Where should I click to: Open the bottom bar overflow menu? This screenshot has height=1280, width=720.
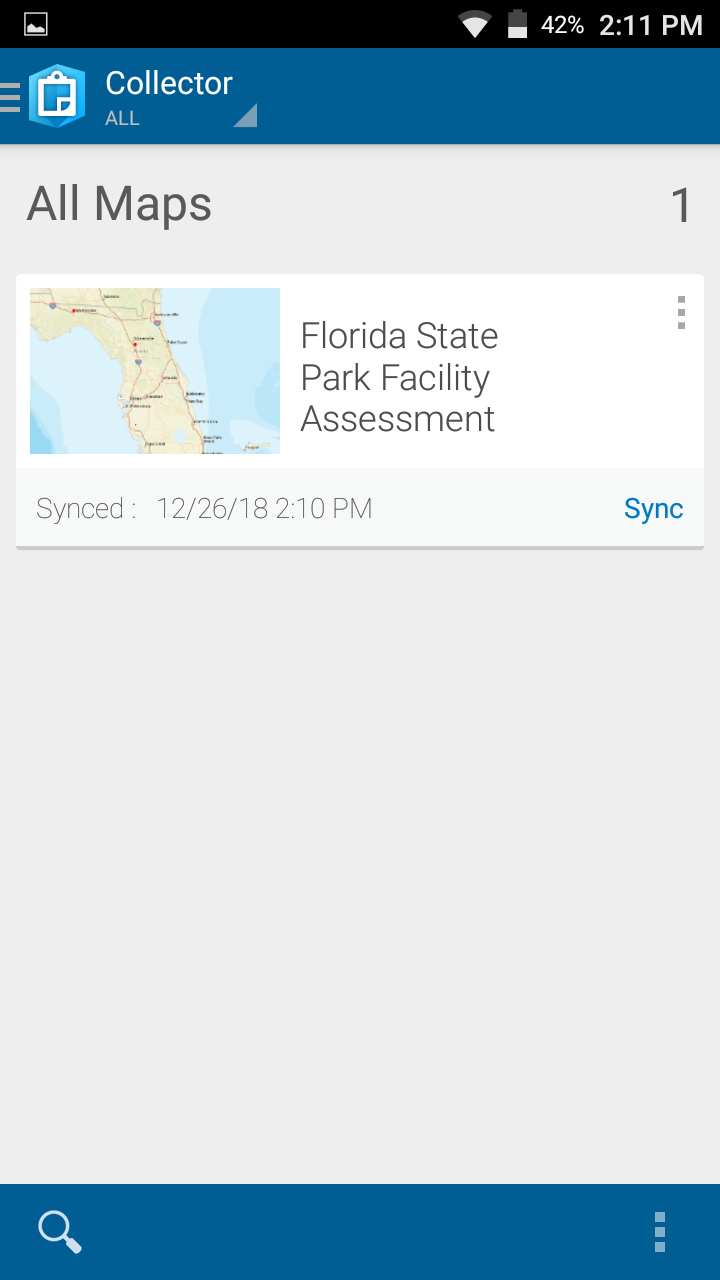[x=660, y=1232]
